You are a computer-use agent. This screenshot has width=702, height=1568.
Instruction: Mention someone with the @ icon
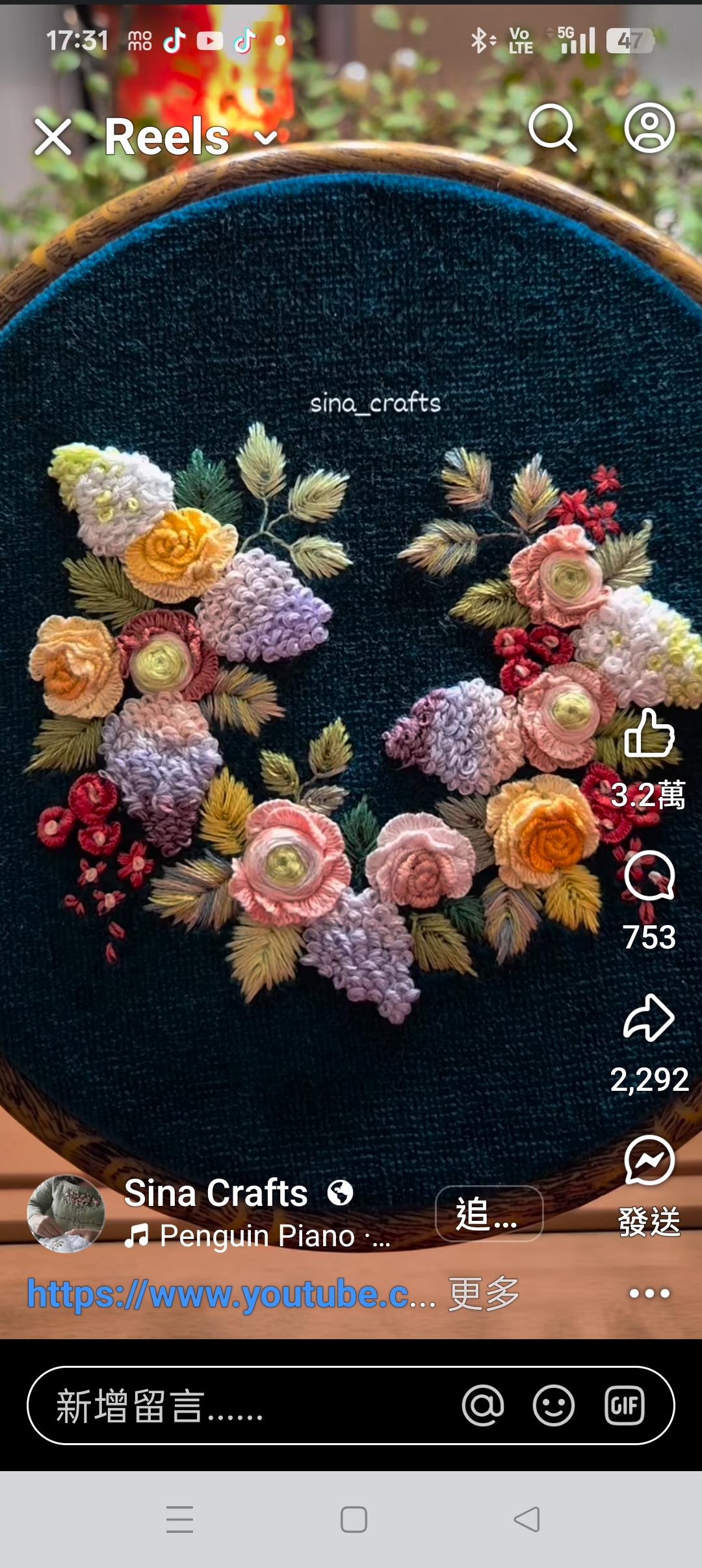(483, 1405)
